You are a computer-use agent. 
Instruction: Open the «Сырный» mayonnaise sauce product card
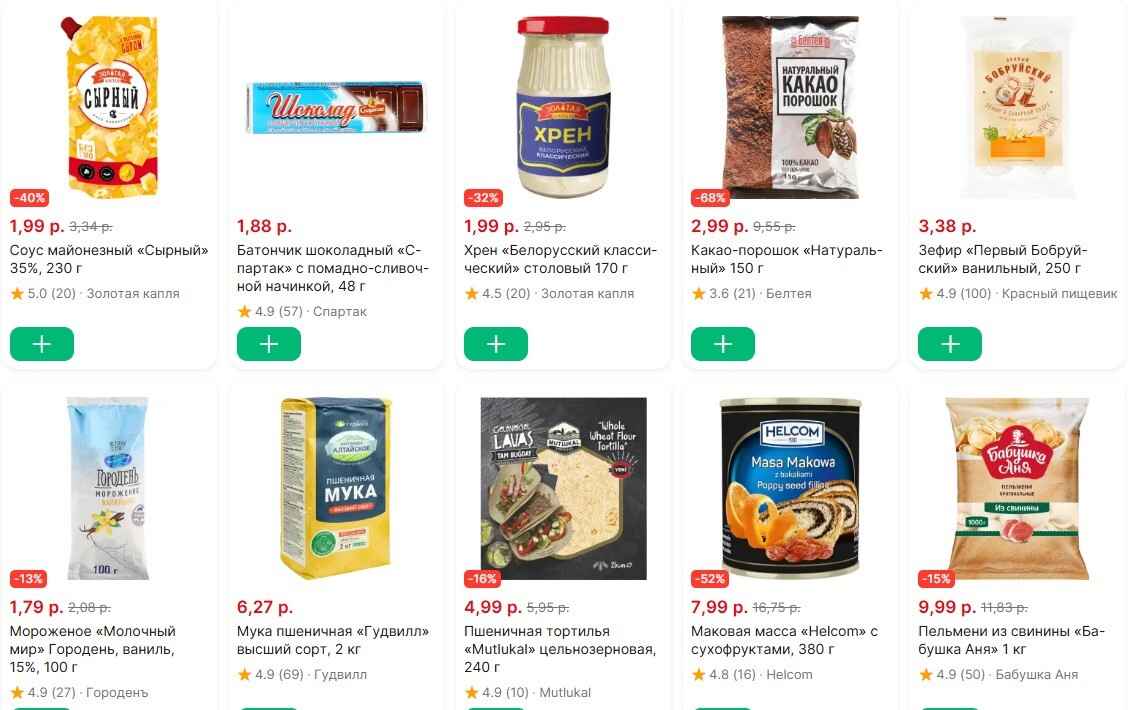point(109,259)
